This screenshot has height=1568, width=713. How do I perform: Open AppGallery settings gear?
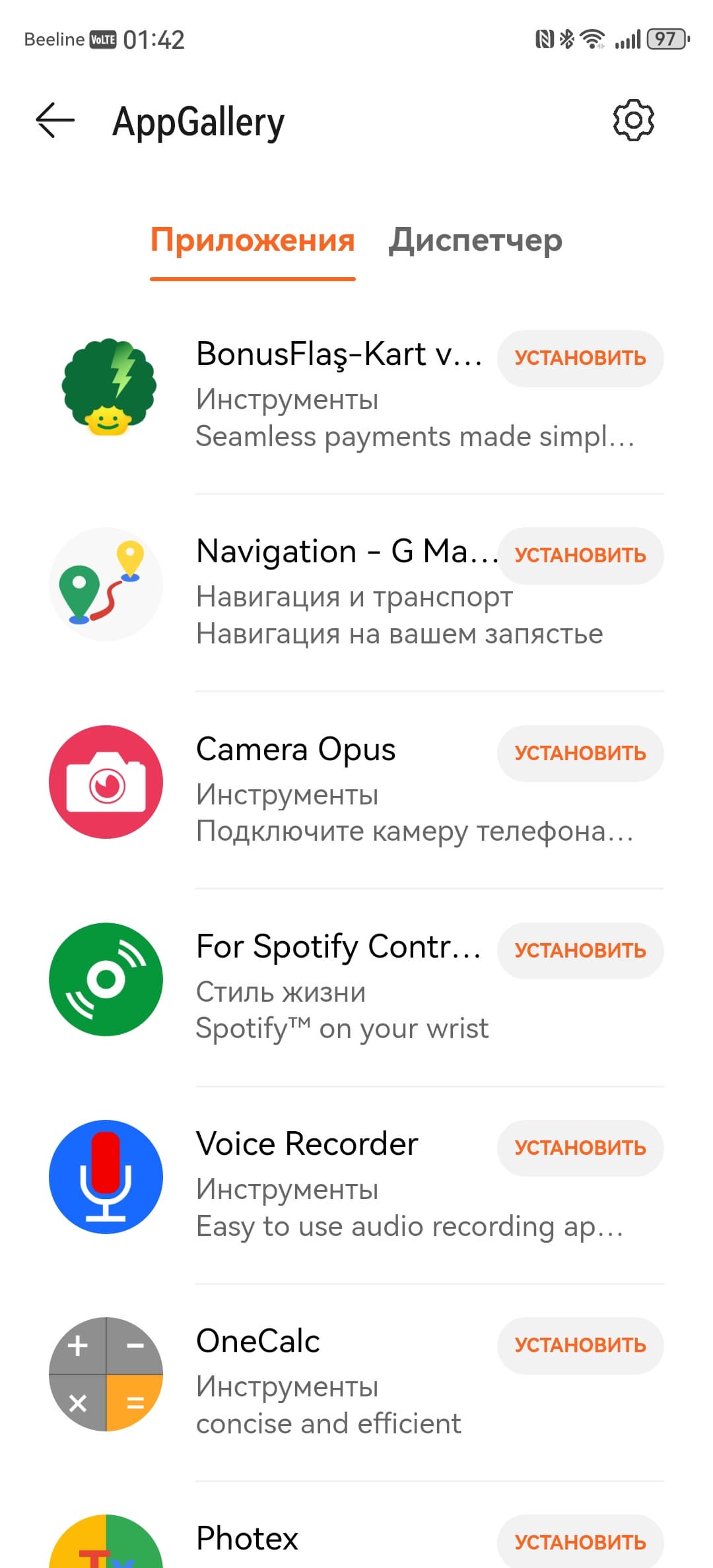633,121
